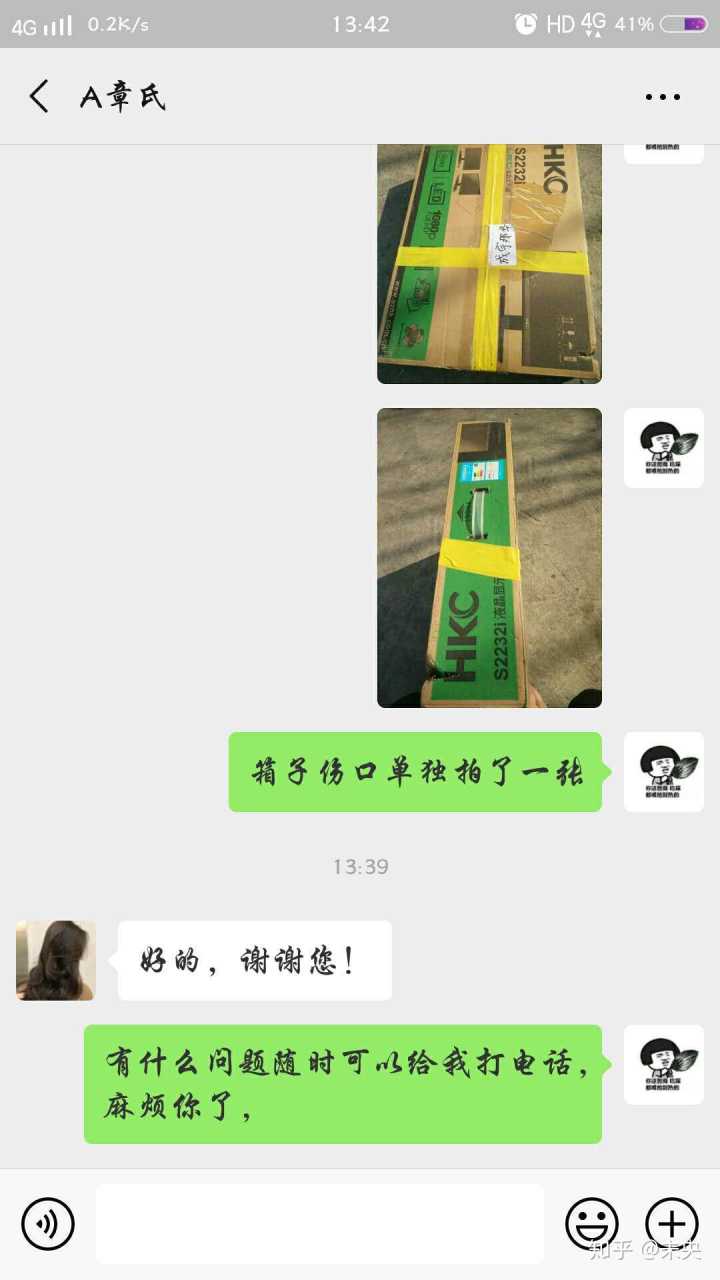Image resolution: width=720 pixels, height=1280 pixels.
Task: Open photo of HKC box side with damage
Action: pos(489,557)
